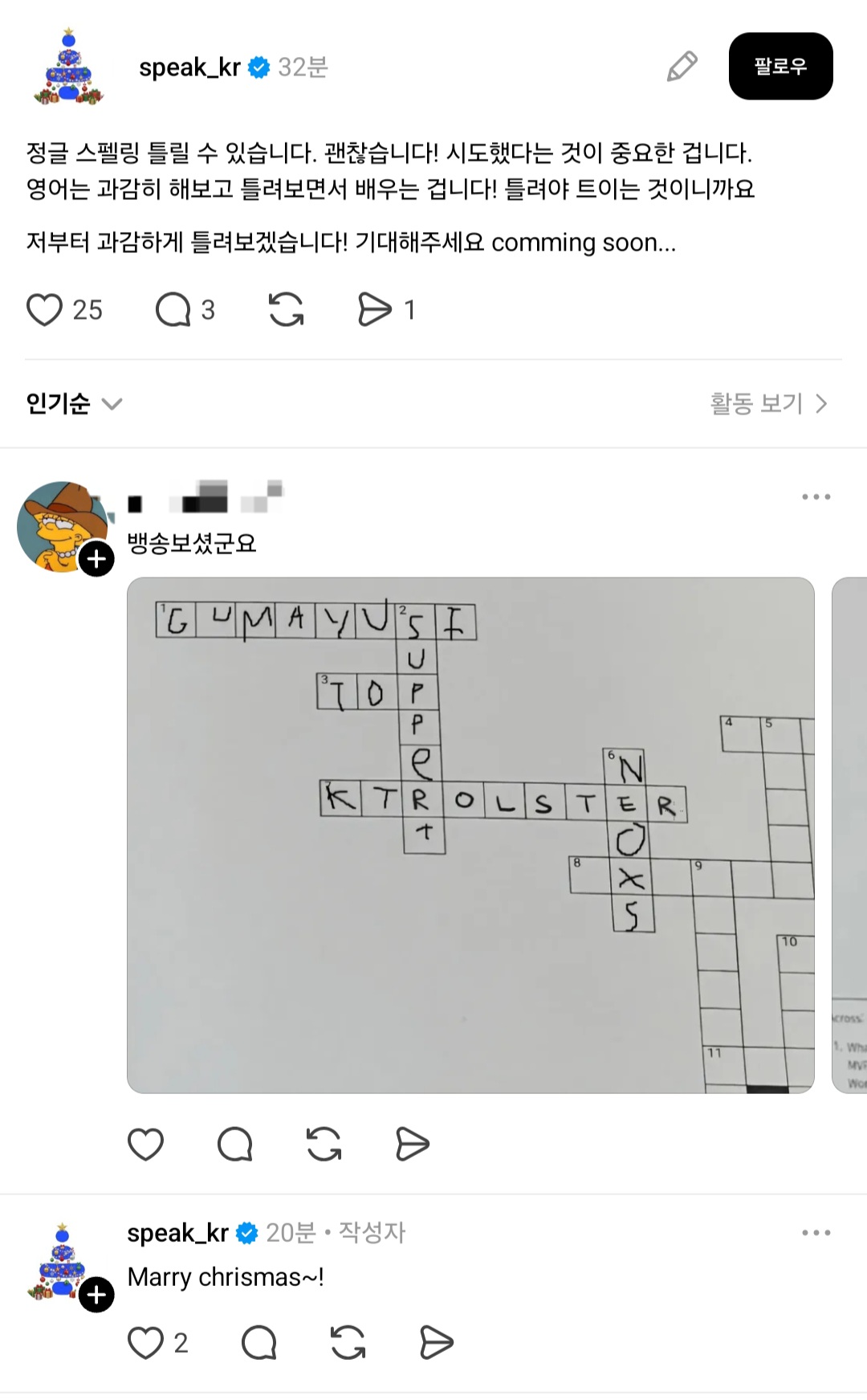Open the three-dot menu on the crossword reply
Screen dimensions: 867x1400
(817, 496)
